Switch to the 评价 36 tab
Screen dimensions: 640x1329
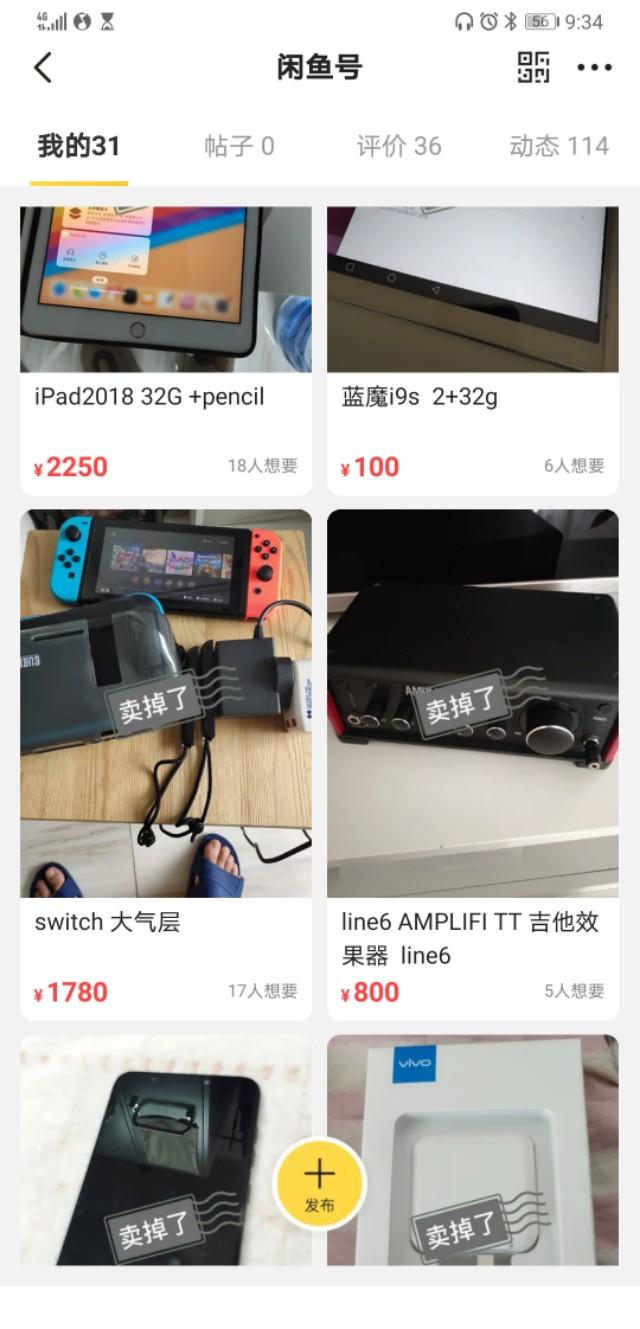click(399, 146)
